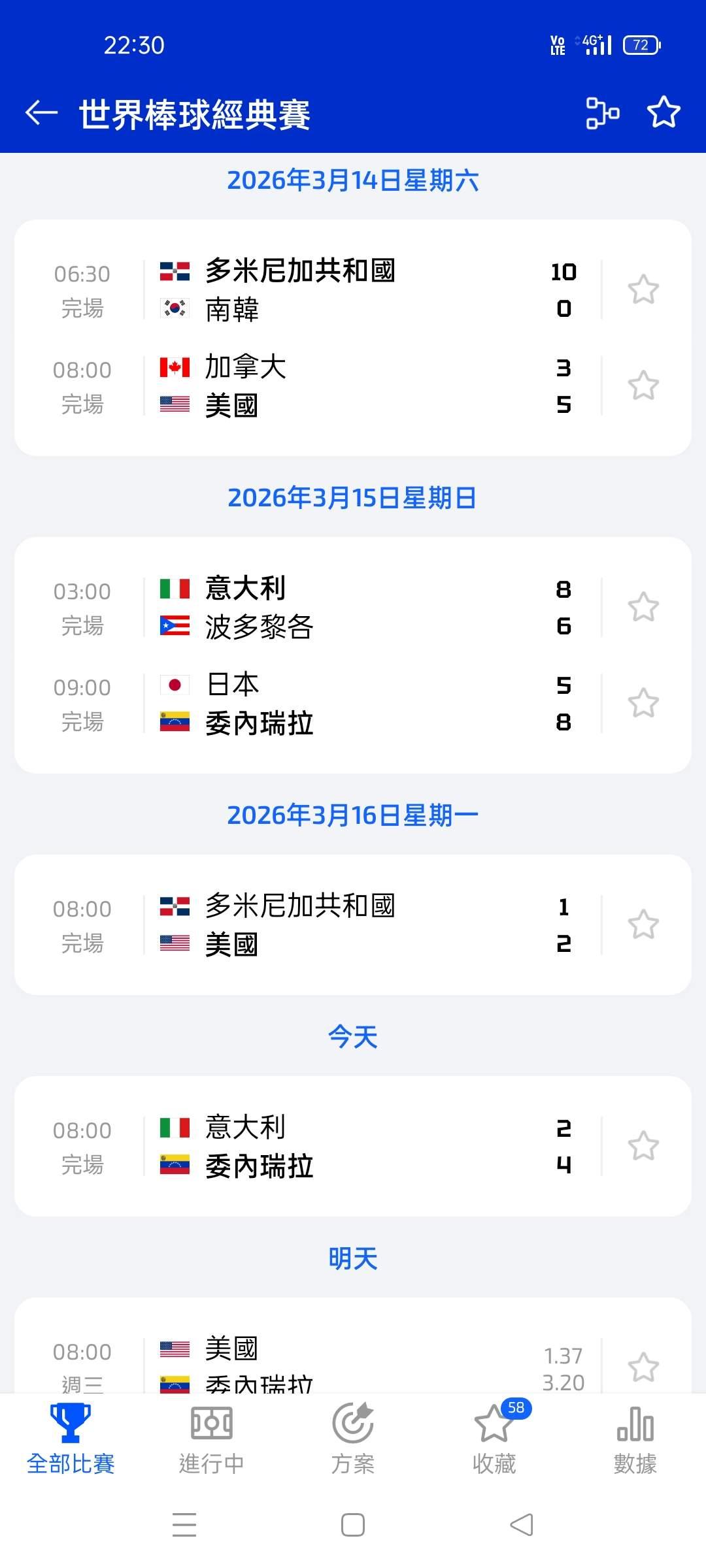Open the 意大利 vs 委內瑞拉 match
Screen dimensions: 706x1568
[353, 1147]
